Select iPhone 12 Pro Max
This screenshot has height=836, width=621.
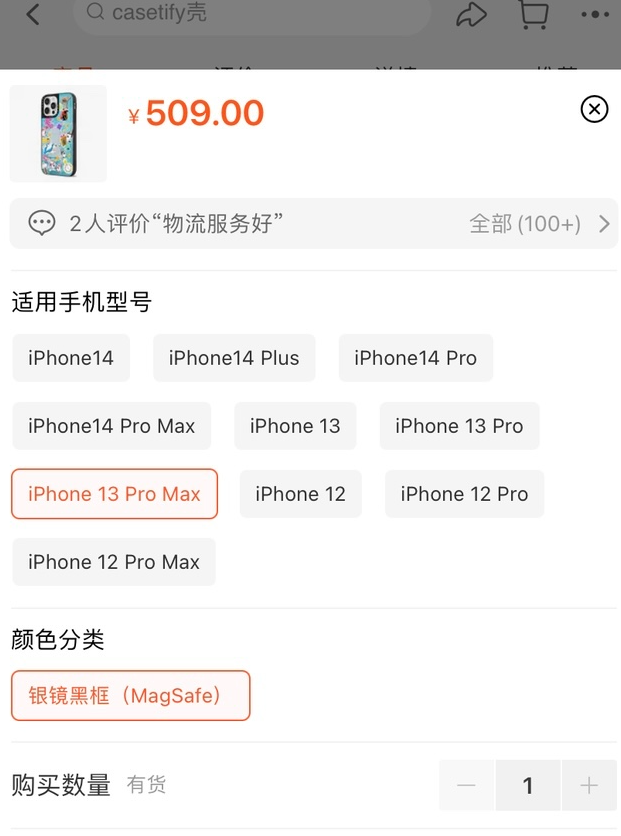click(114, 562)
